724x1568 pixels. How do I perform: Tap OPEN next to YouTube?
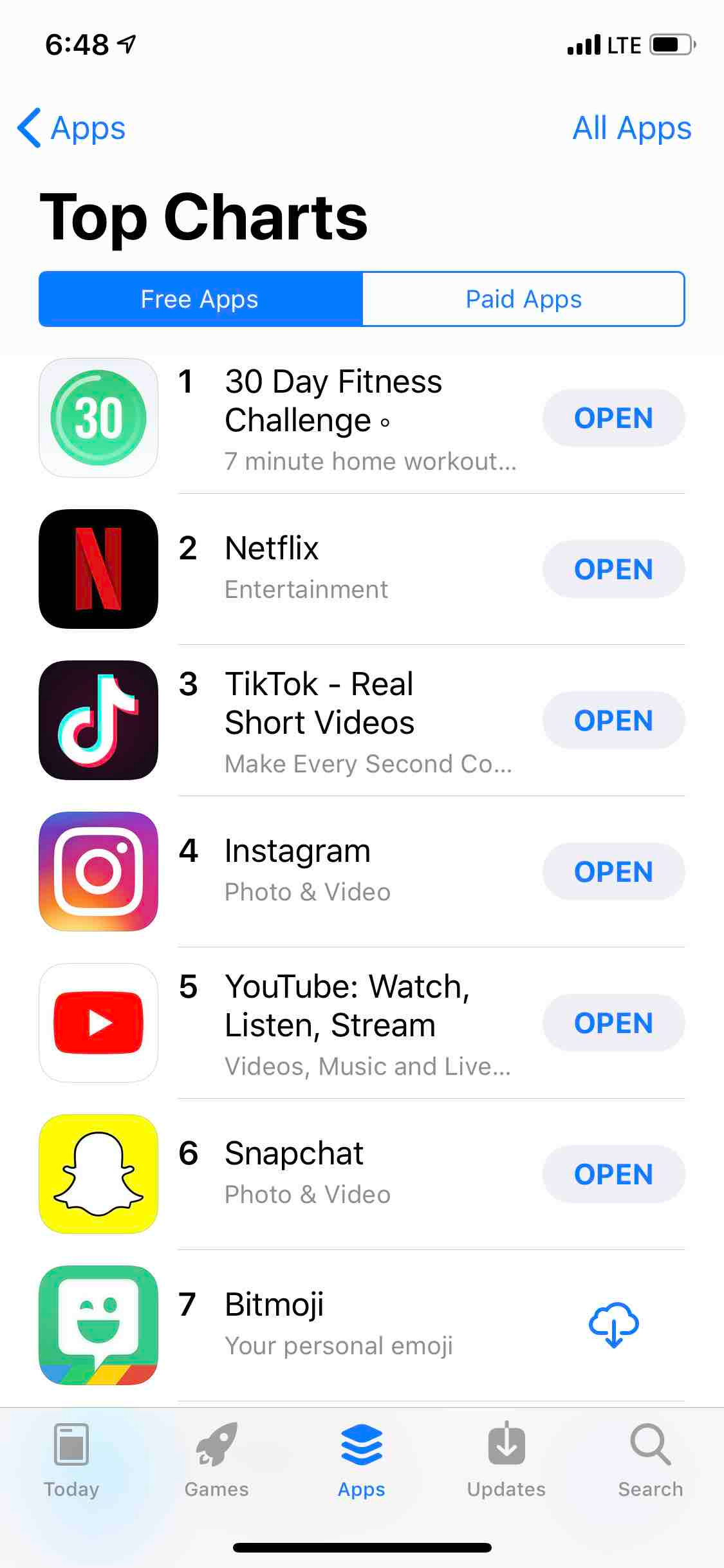(613, 1023)
